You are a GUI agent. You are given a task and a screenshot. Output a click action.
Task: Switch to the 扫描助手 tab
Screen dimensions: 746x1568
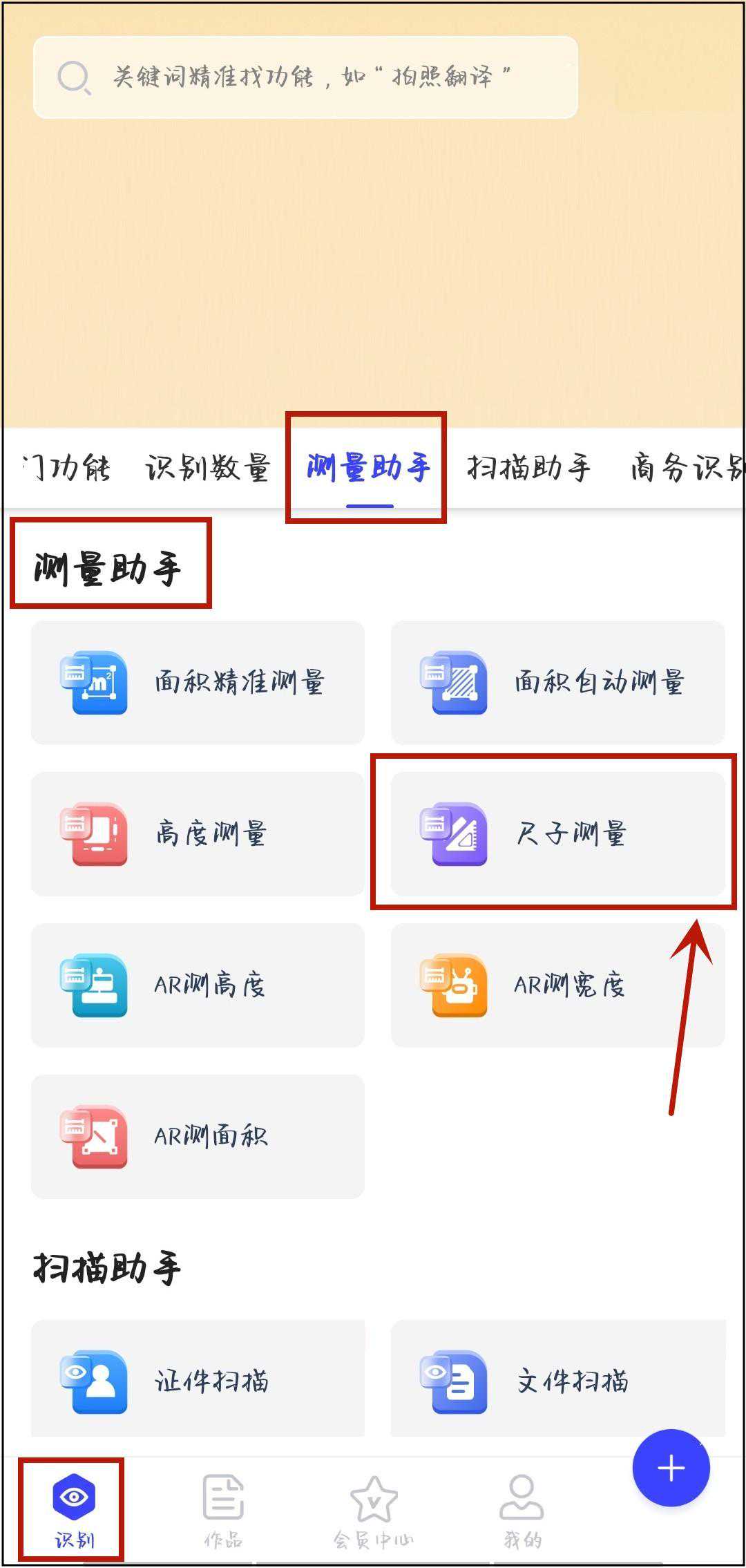coord(528,468)
